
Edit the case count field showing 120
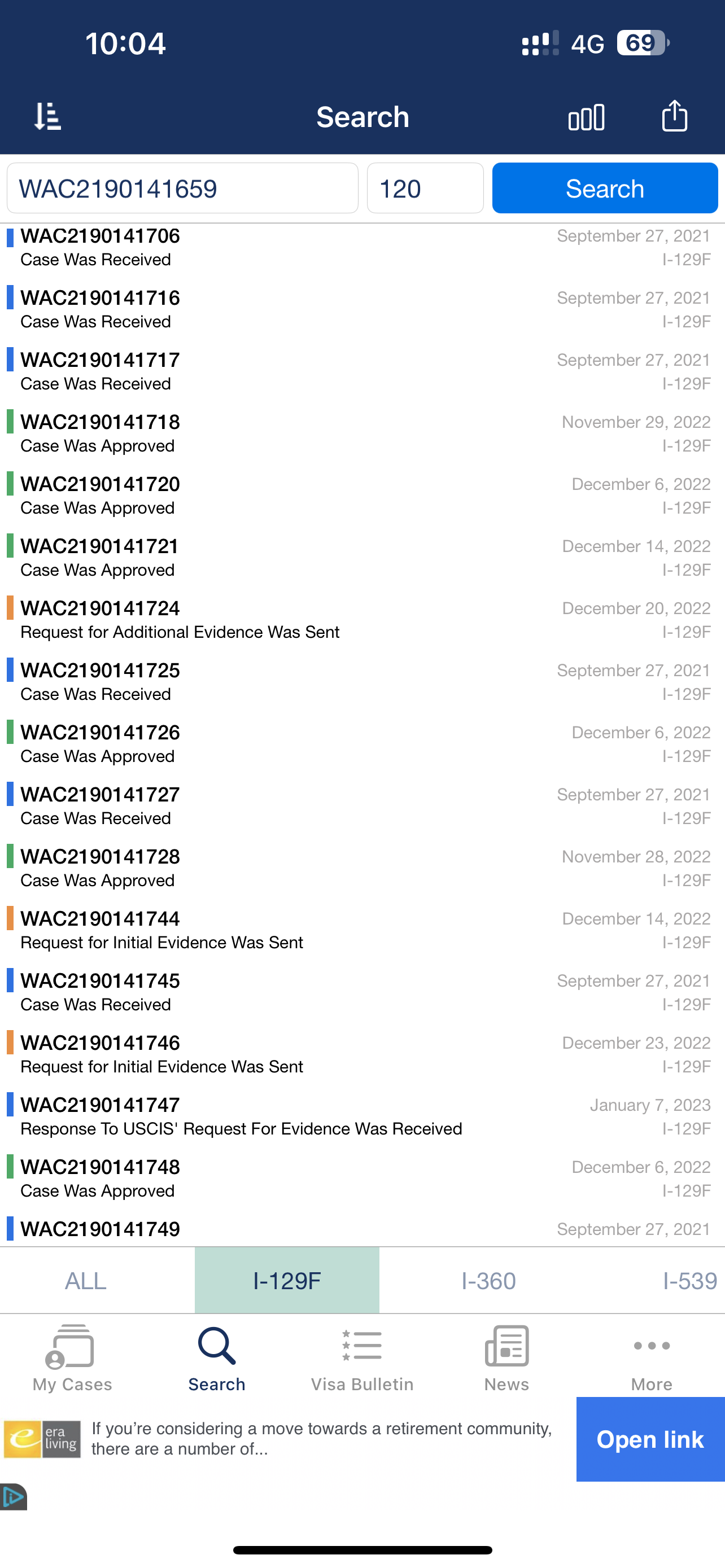pos(425,188)
